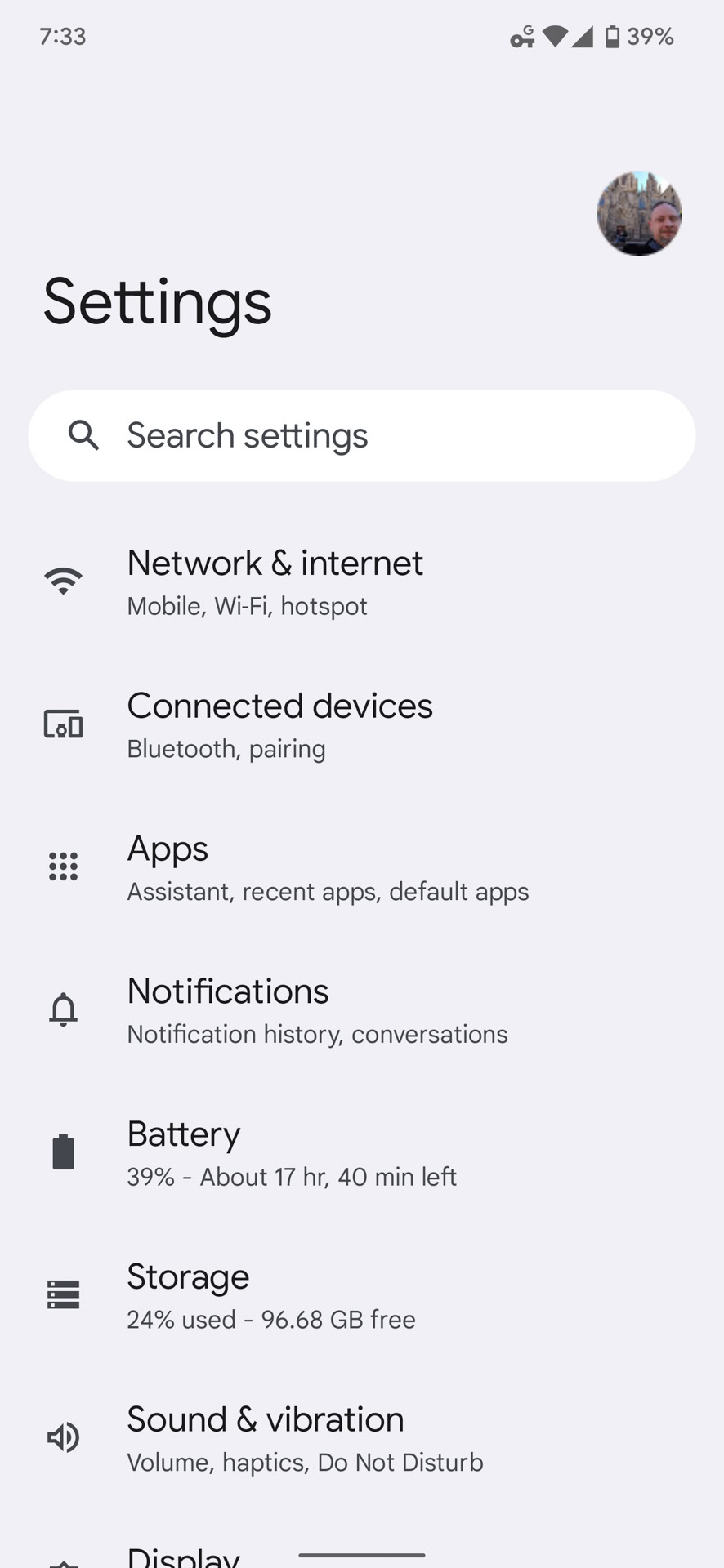Image resolution: width=724 pixels, height=1568 pixels.
Task: Open Network & internet settings
Action: coord(275,581)
